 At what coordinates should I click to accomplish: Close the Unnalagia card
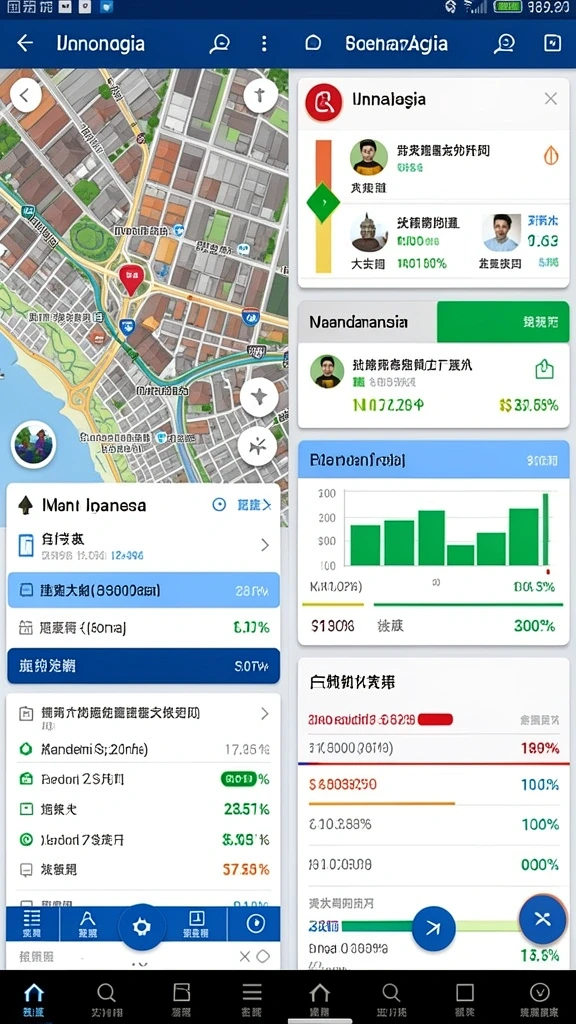551,99
